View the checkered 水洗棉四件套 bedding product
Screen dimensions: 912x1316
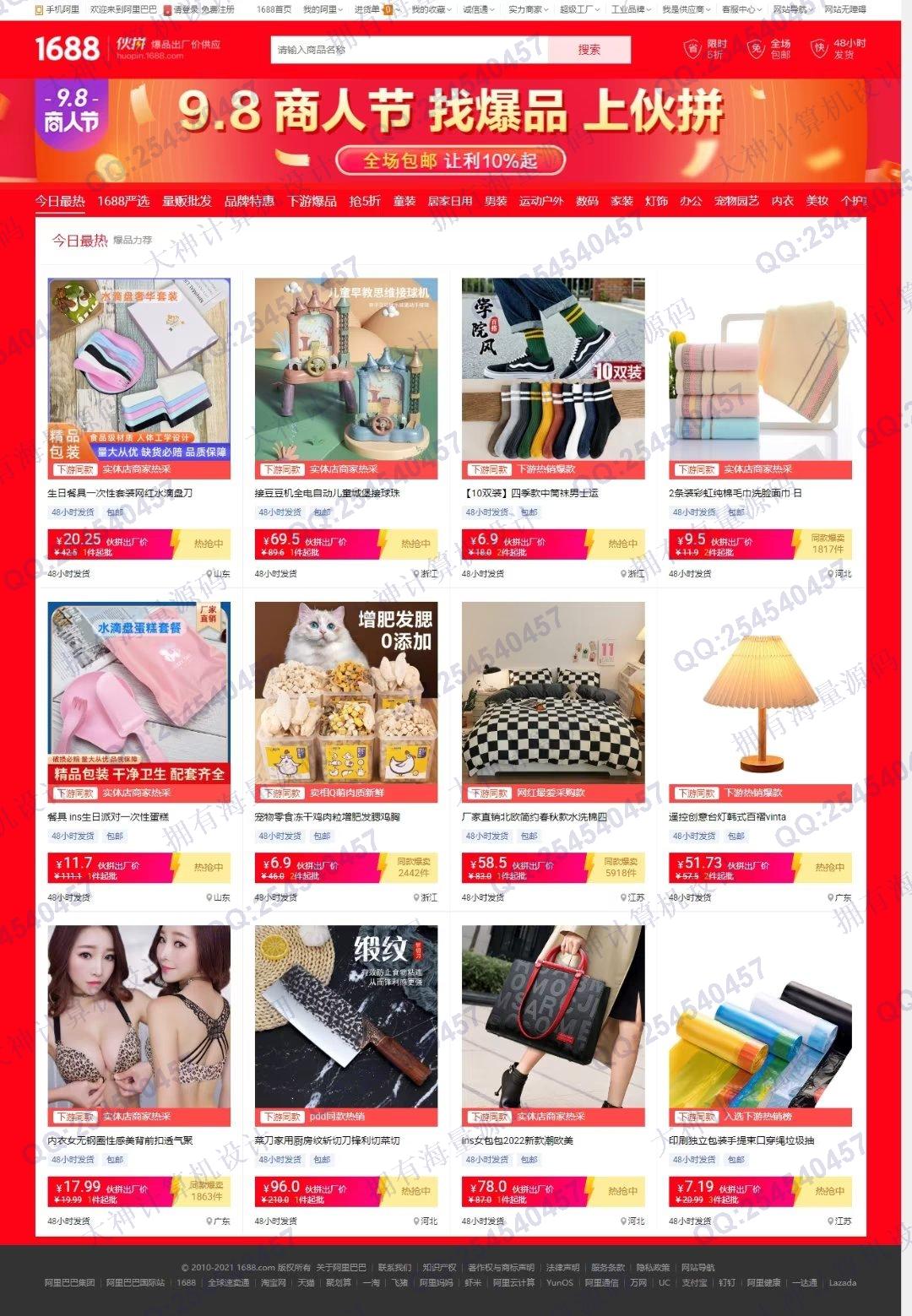click(552, 692)
